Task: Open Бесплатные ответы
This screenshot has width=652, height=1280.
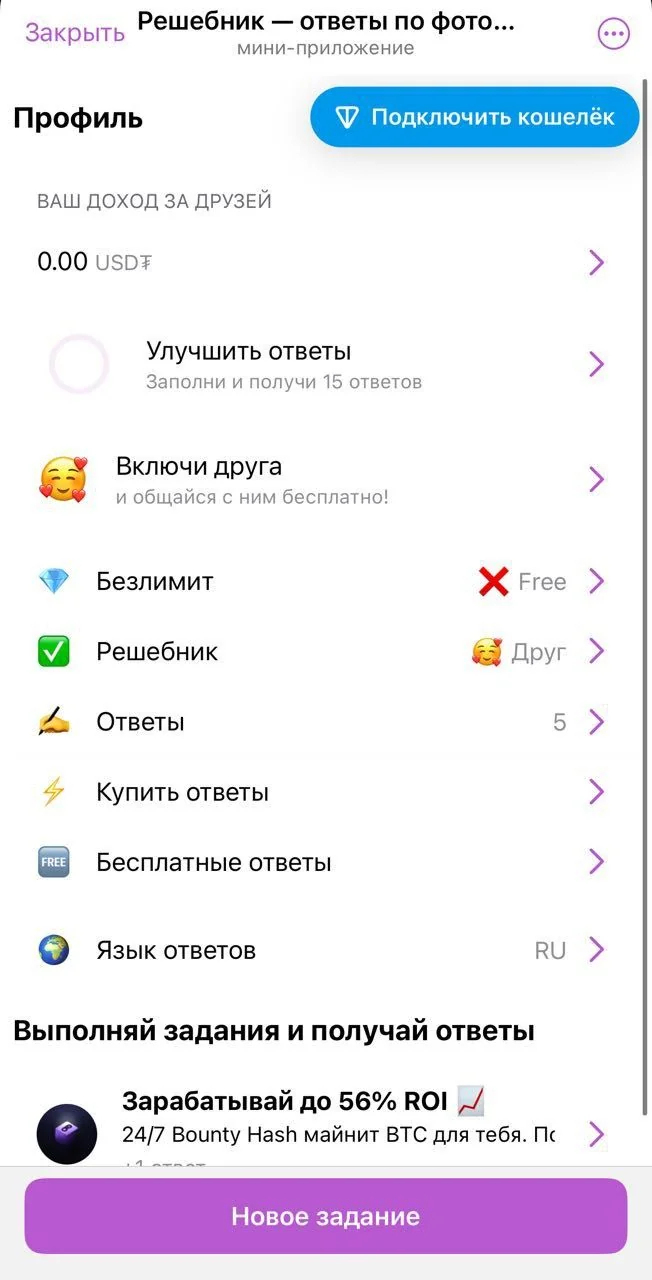Action: click(326, 862)
